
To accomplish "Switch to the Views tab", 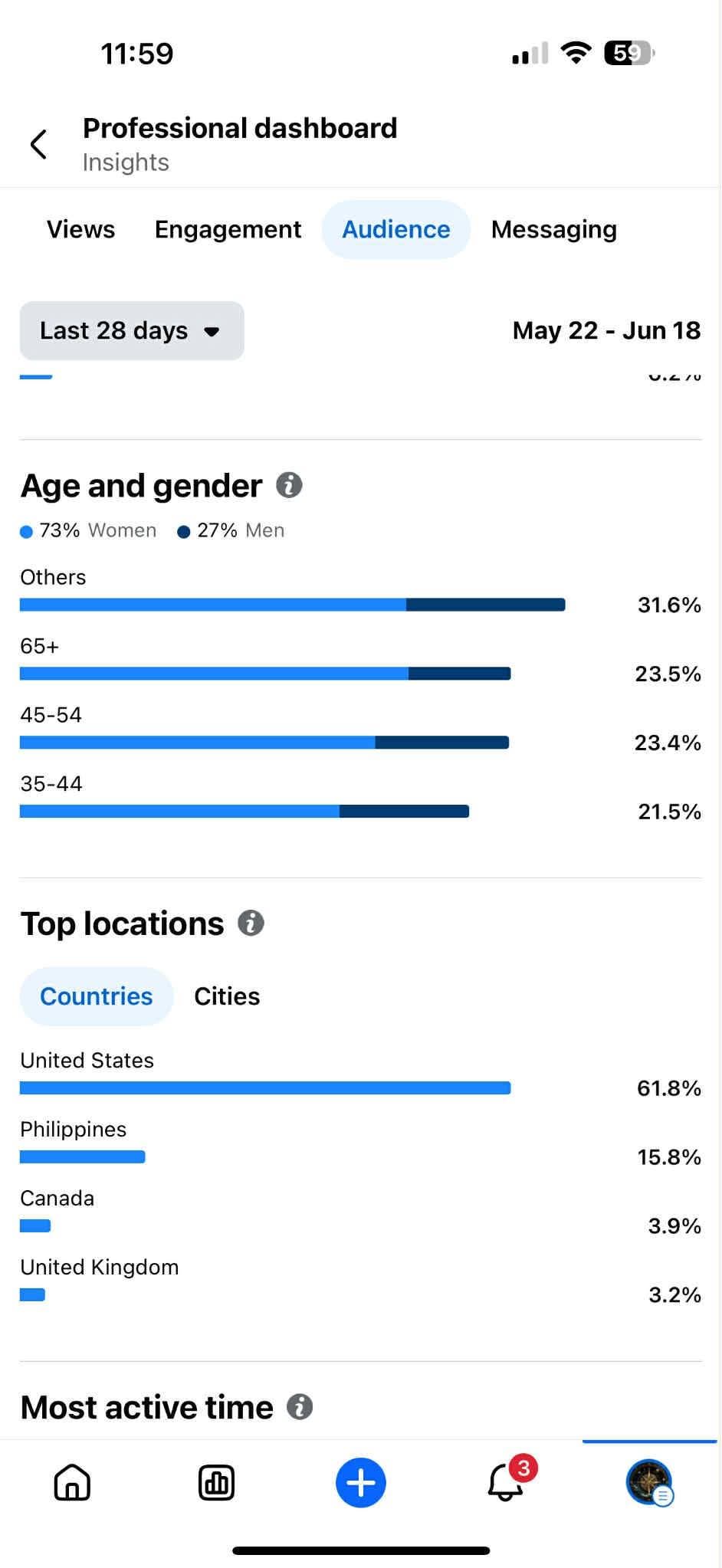I will (x=80, y=229).
